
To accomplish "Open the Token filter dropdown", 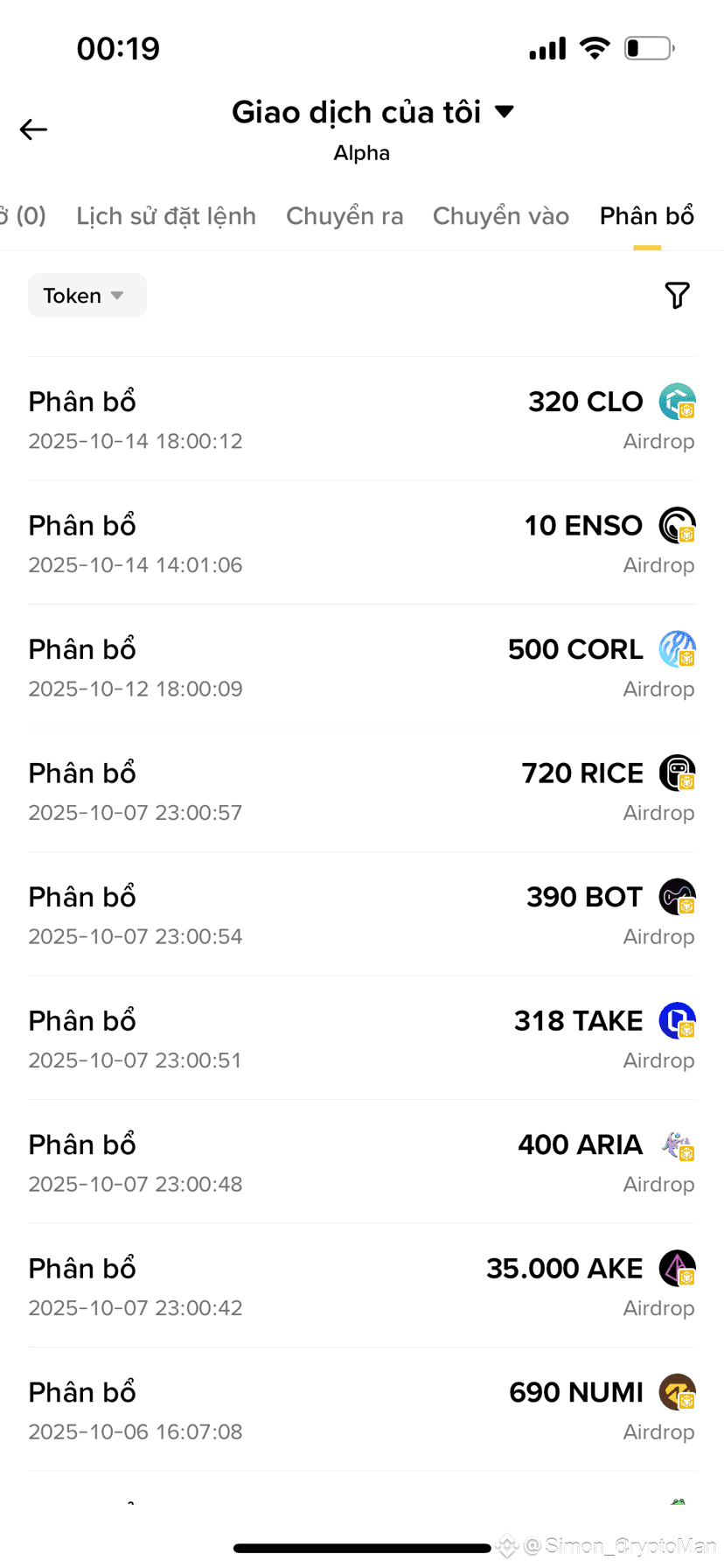I will [87, 296].
